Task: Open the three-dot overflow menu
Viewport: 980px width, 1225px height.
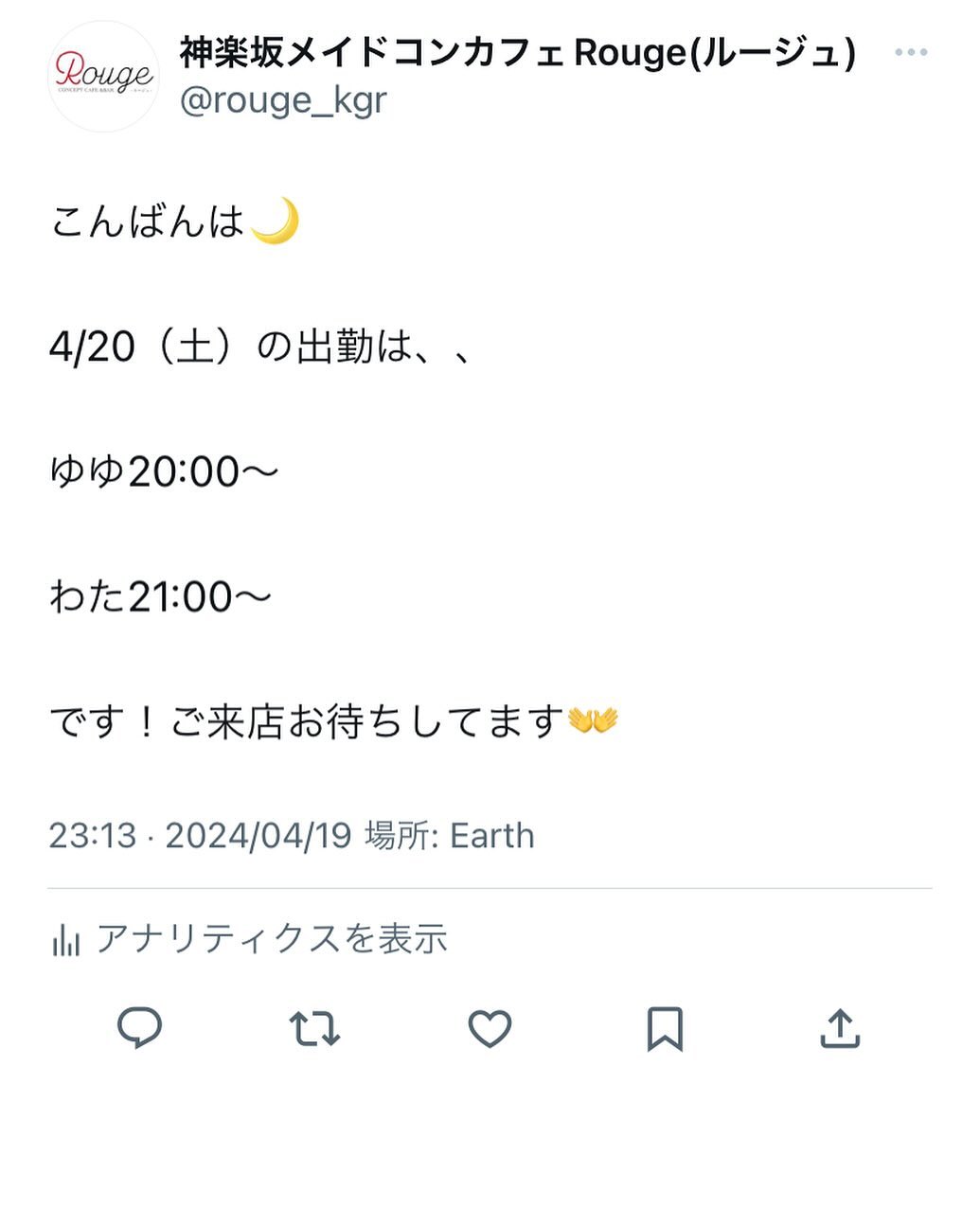Action: coord(910,52)
